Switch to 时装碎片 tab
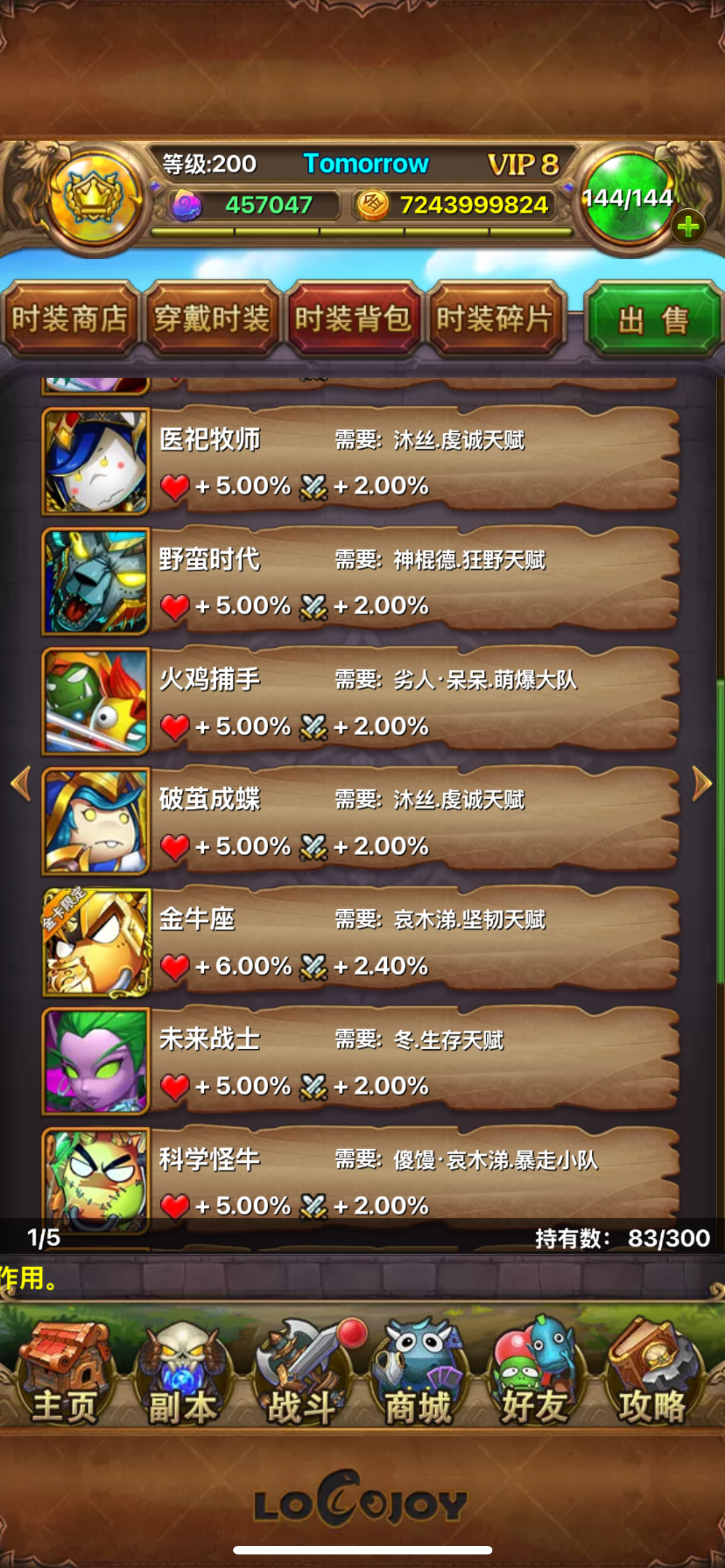Viewport: 725px width, 1568px height. (495, 318)
